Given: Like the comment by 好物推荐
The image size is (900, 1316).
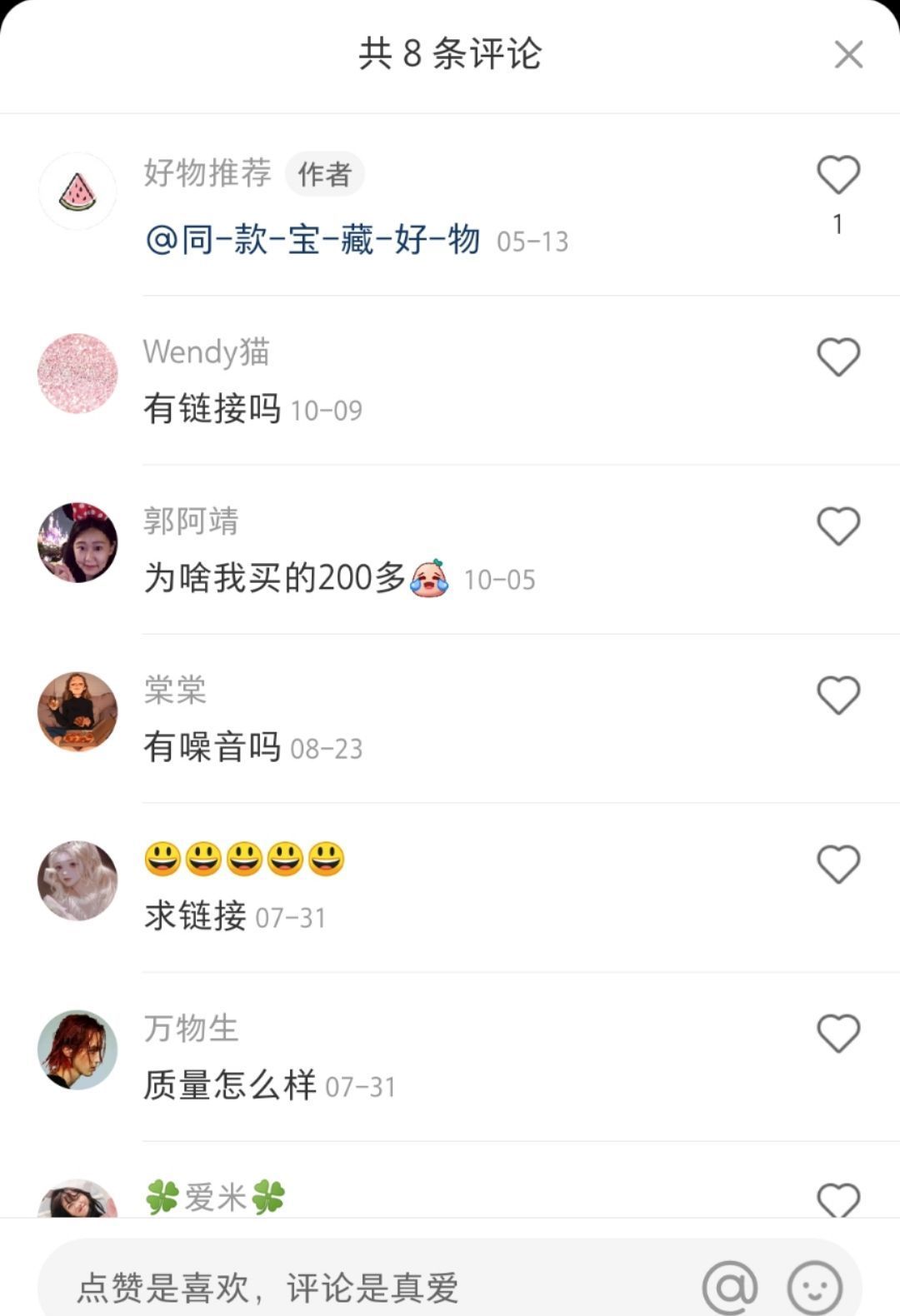Looking at the screenshot, I should [x=837, y=176].
